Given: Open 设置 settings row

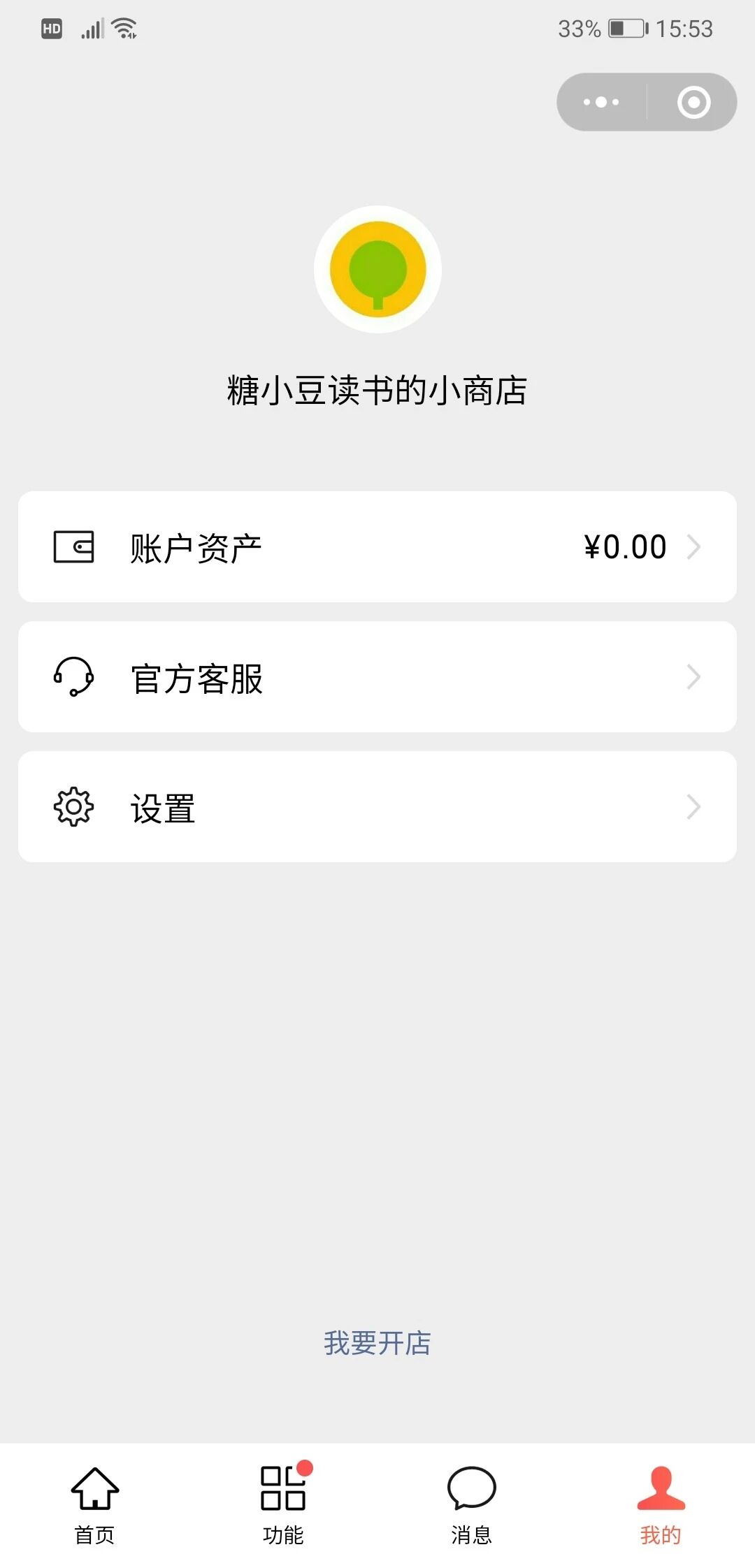Looking at the screenshot, I should click(377, 806).
